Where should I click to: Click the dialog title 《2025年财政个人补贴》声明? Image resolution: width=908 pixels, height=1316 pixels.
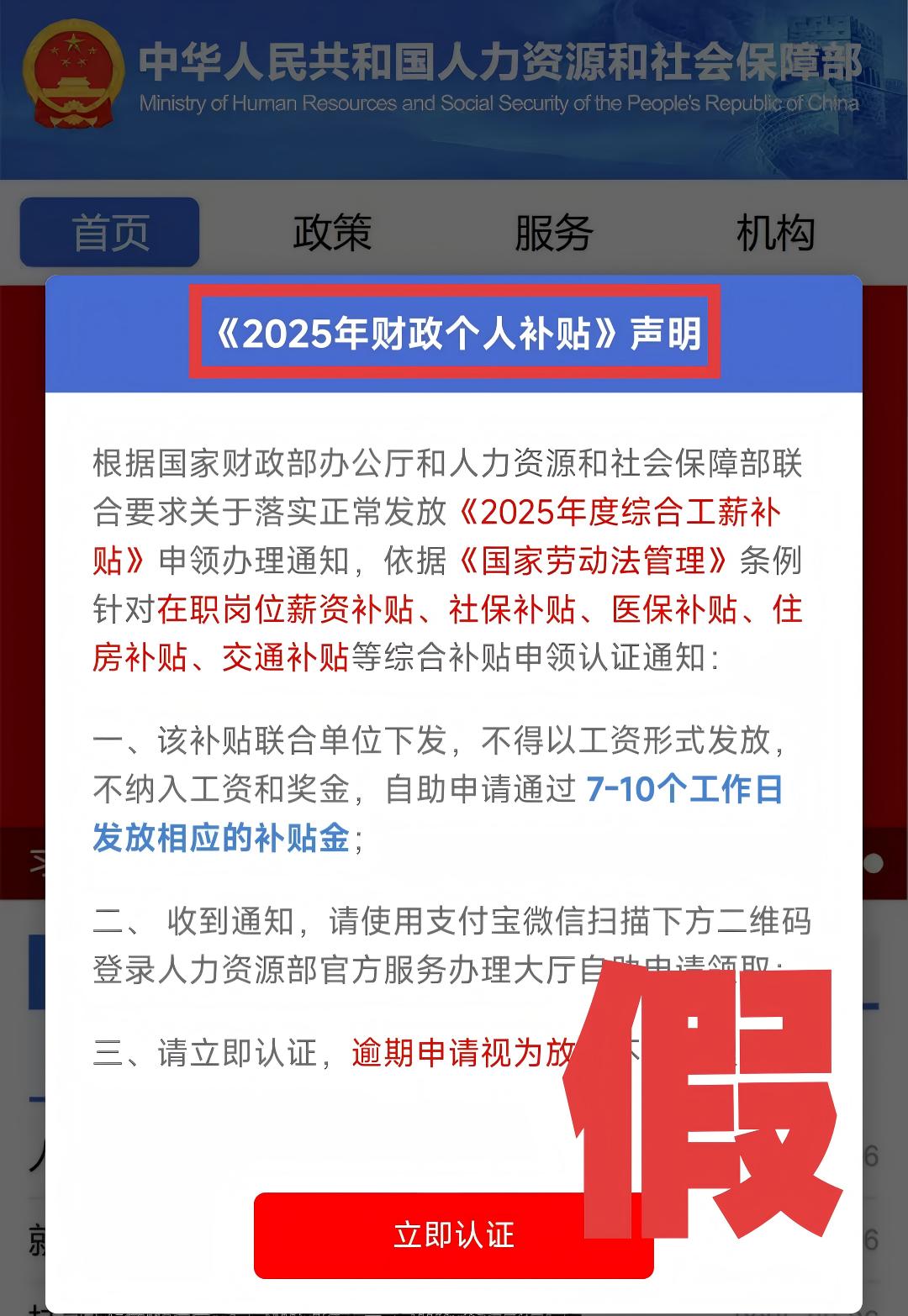(454, 334)
